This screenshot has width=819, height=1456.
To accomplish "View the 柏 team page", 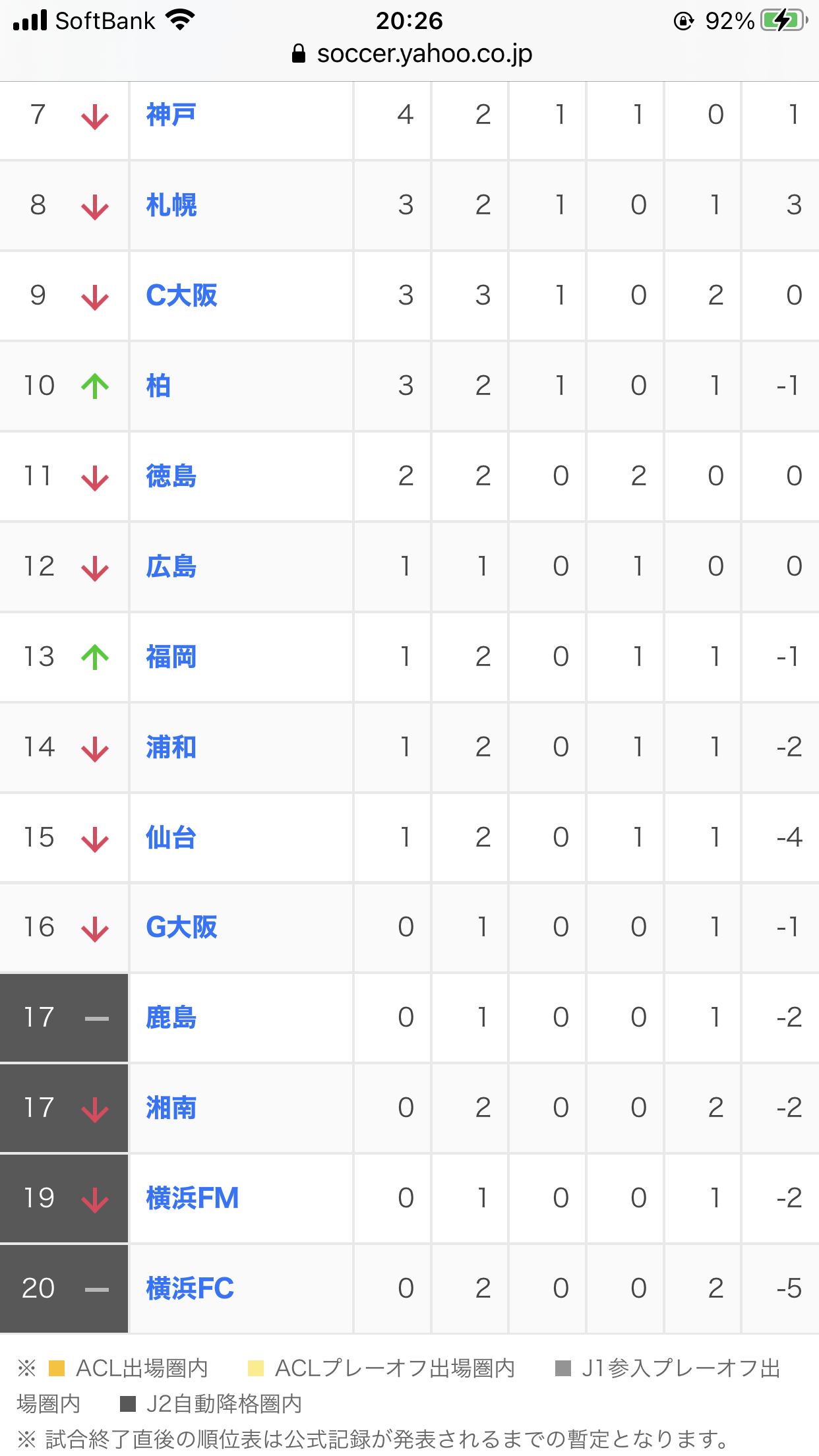I will click(x=158, y=386).
